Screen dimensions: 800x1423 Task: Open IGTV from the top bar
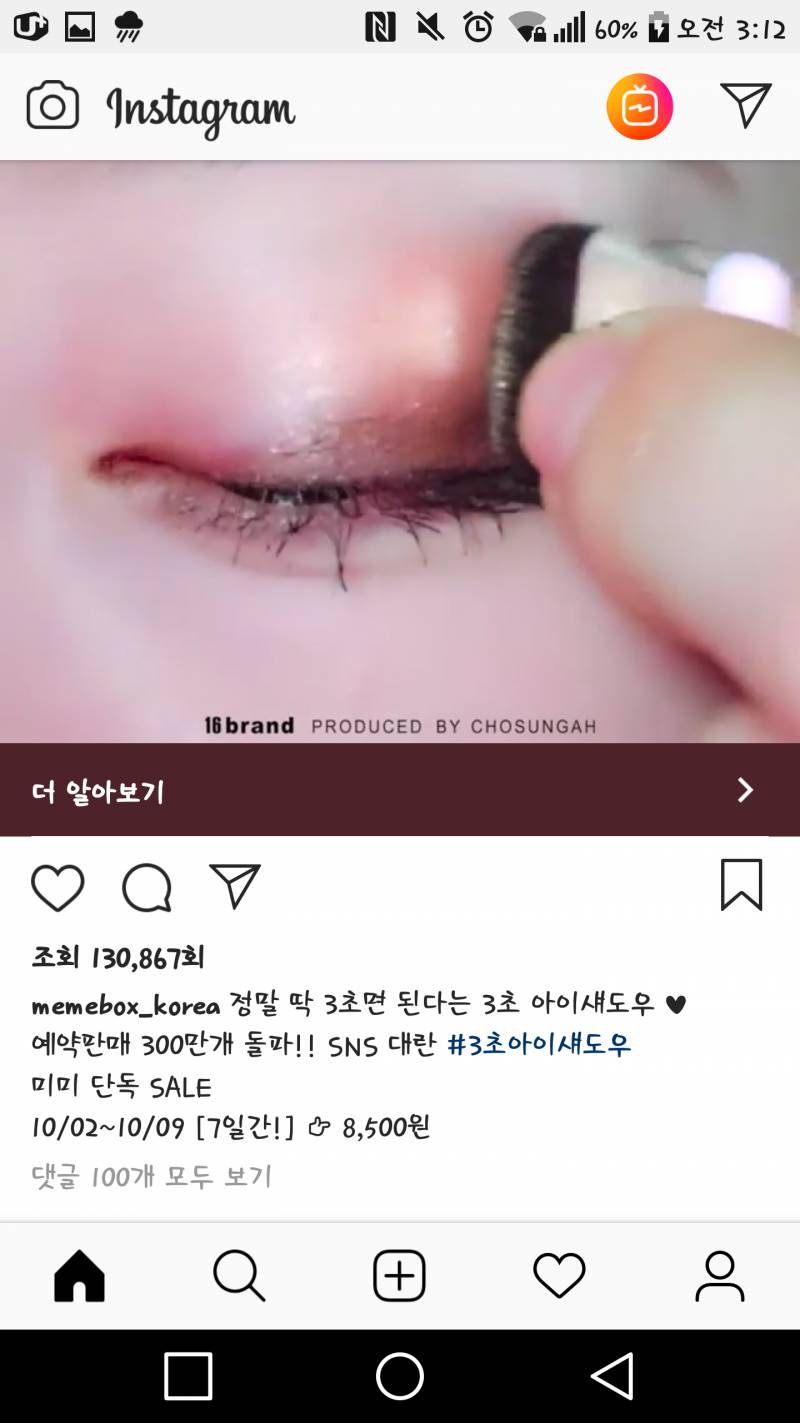[x=639, y=107]
